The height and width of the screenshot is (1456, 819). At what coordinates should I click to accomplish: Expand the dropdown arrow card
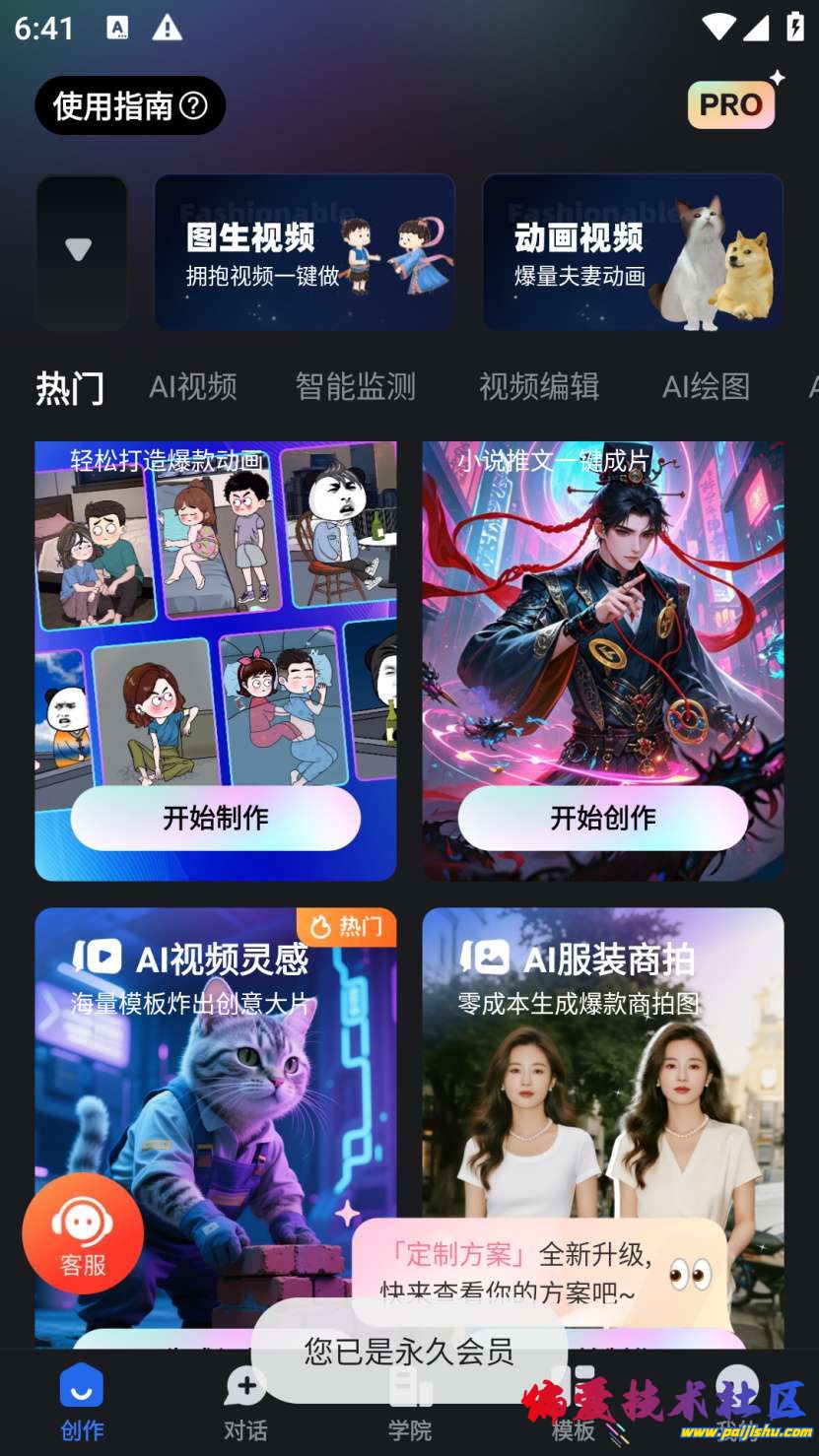point(80,250)
